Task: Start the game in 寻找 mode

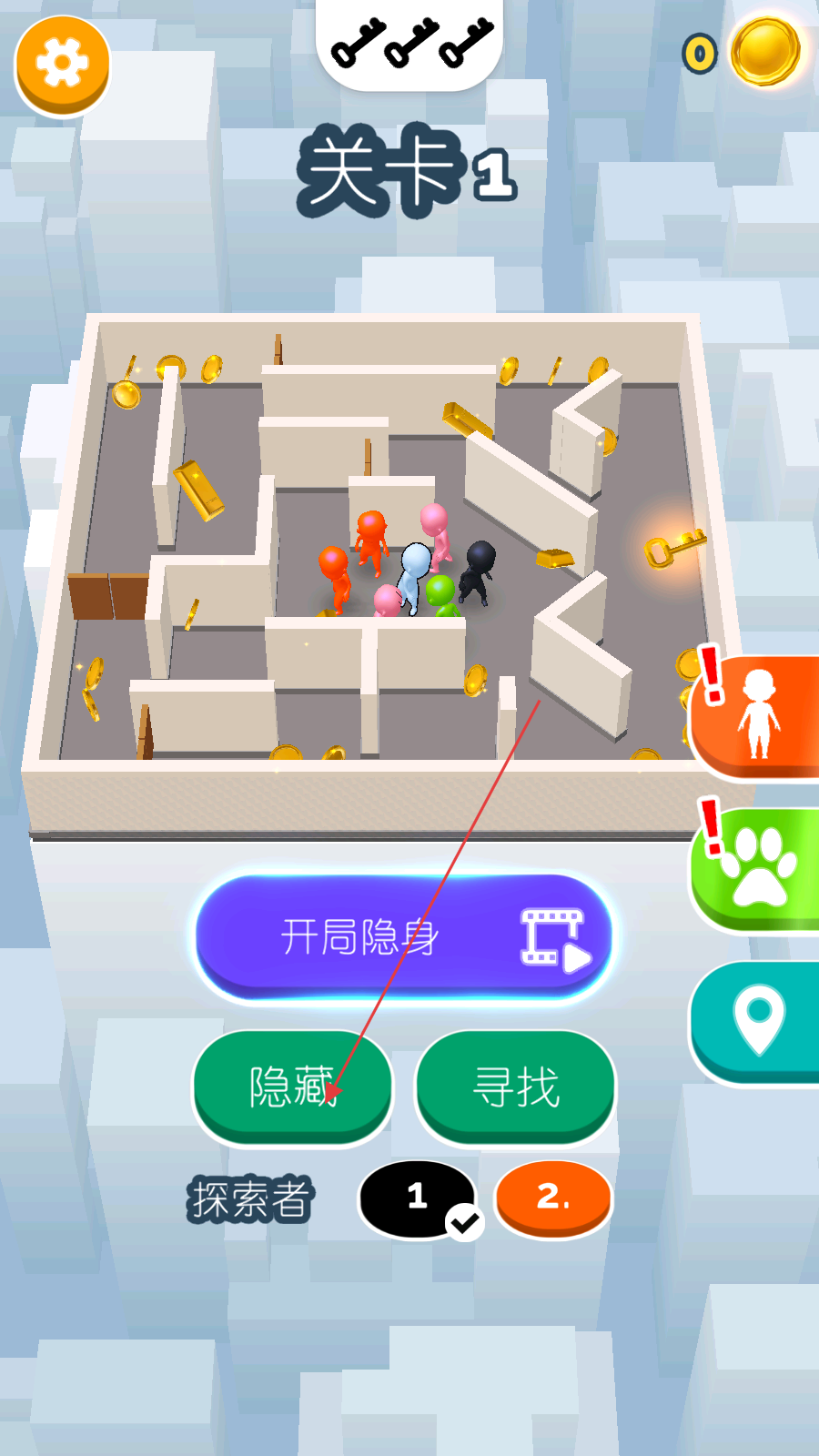Action: [x=515, y=1087]
